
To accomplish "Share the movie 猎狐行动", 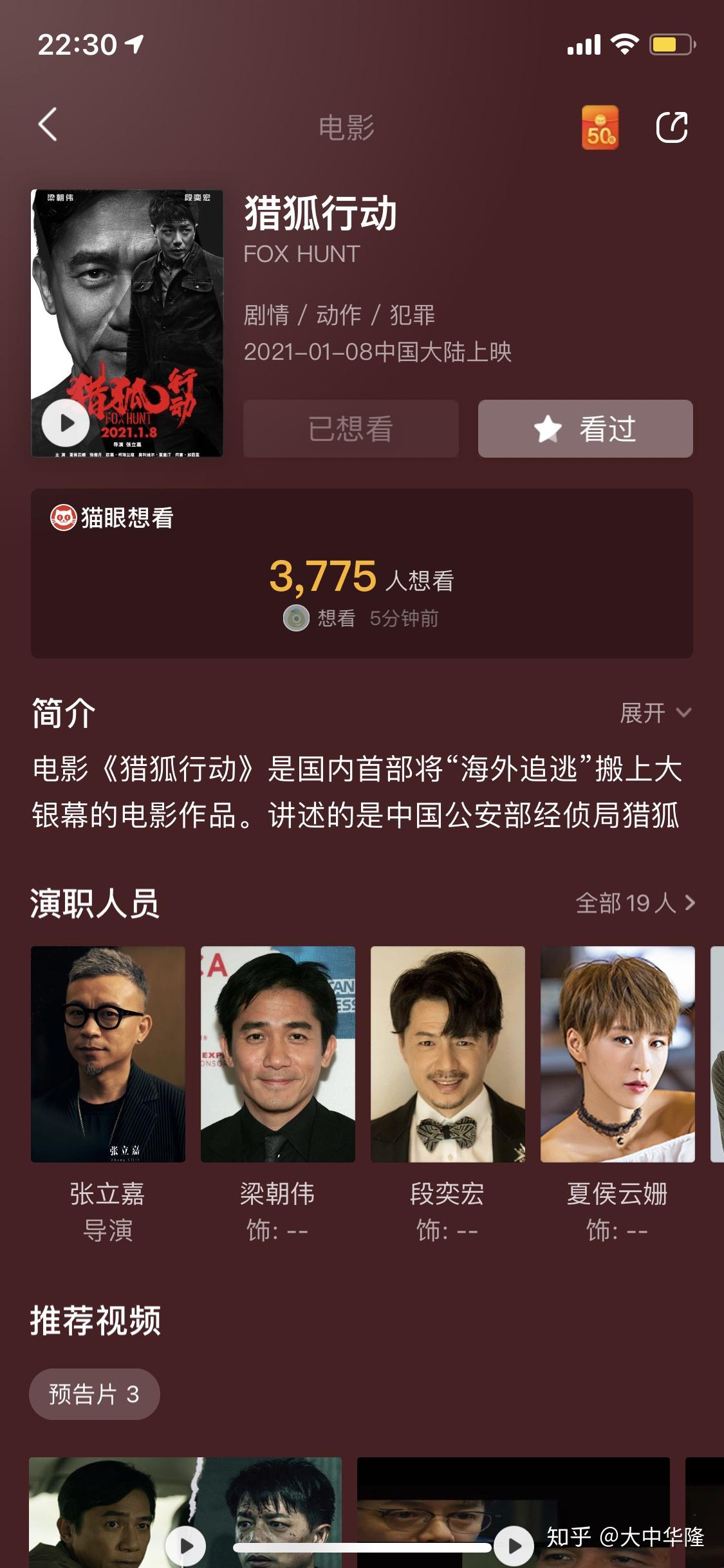I will [x=671, y=127].
